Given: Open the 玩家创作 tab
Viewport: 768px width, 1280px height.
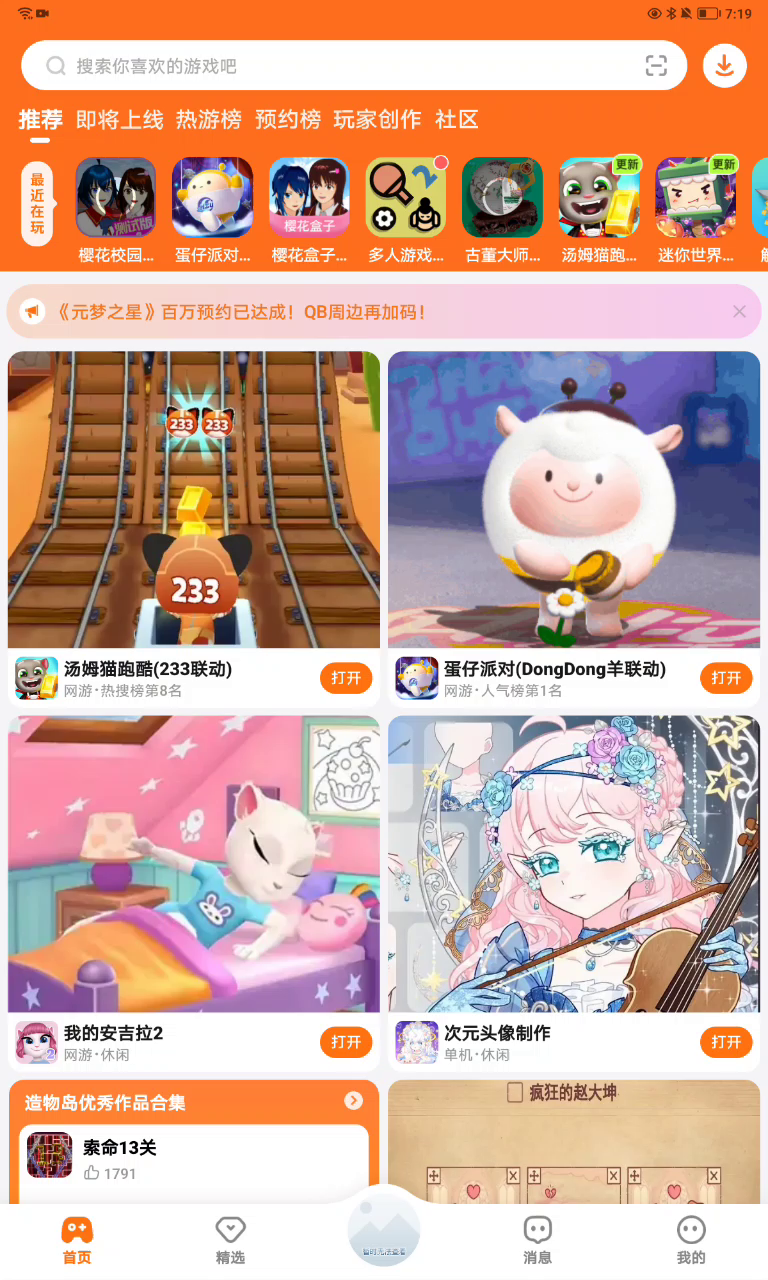Looking at the screenshot, I should tap(377, 120).
